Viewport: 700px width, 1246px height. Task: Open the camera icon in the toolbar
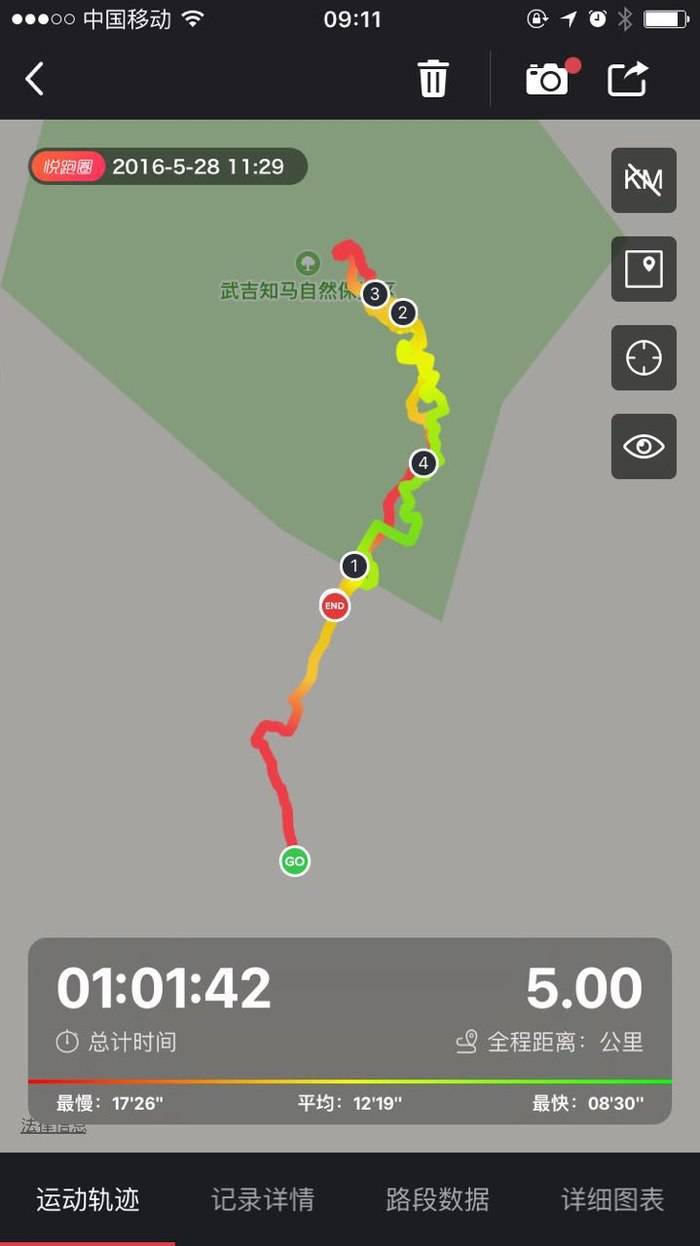tap(548, 78)
